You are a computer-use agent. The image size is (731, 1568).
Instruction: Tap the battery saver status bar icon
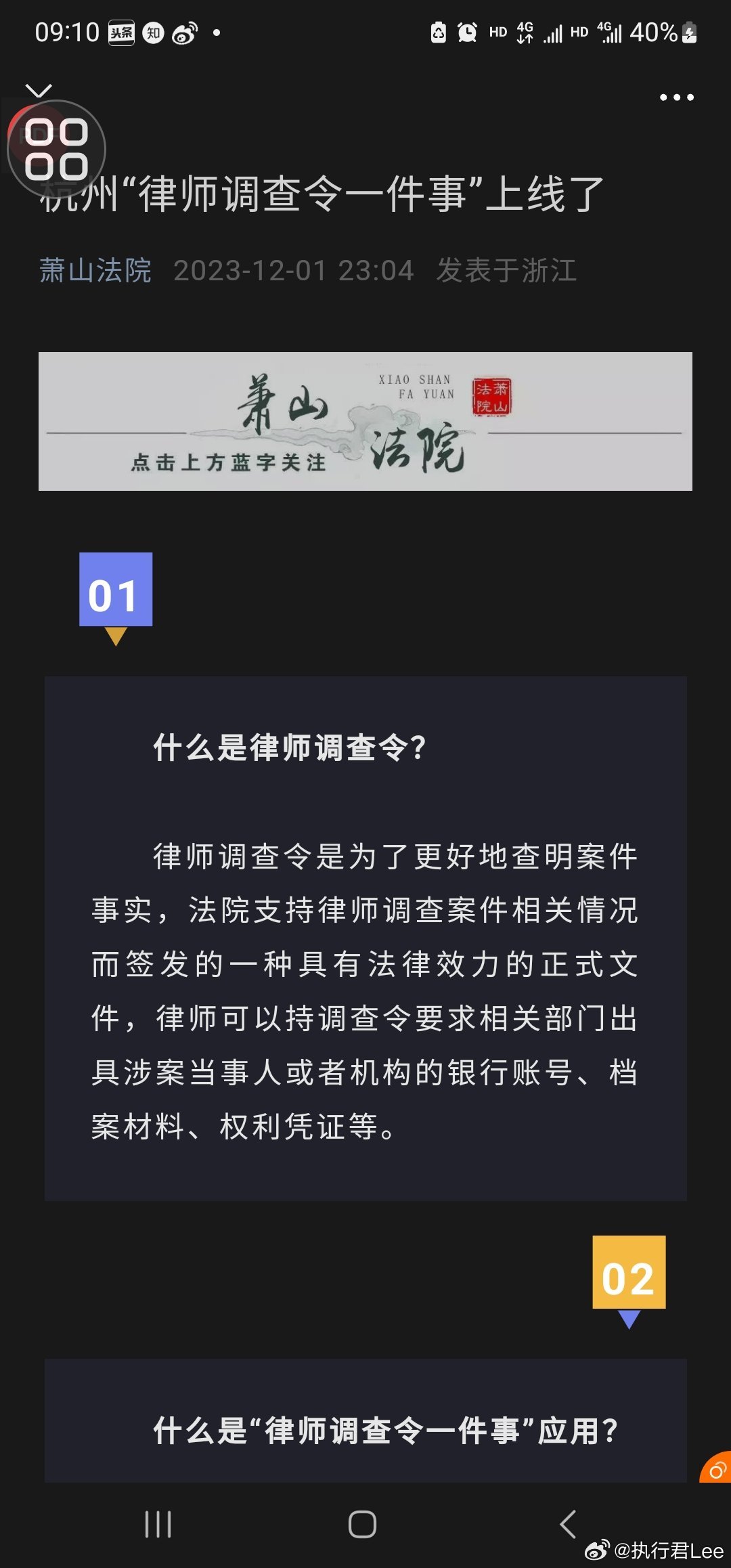(x=438, y=32)
